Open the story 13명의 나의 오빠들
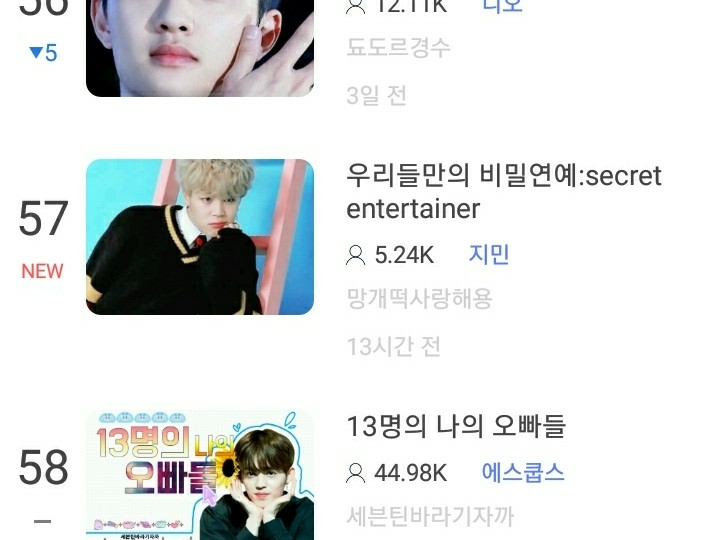The height and width of the screenshot is (540, 720). 456,426
